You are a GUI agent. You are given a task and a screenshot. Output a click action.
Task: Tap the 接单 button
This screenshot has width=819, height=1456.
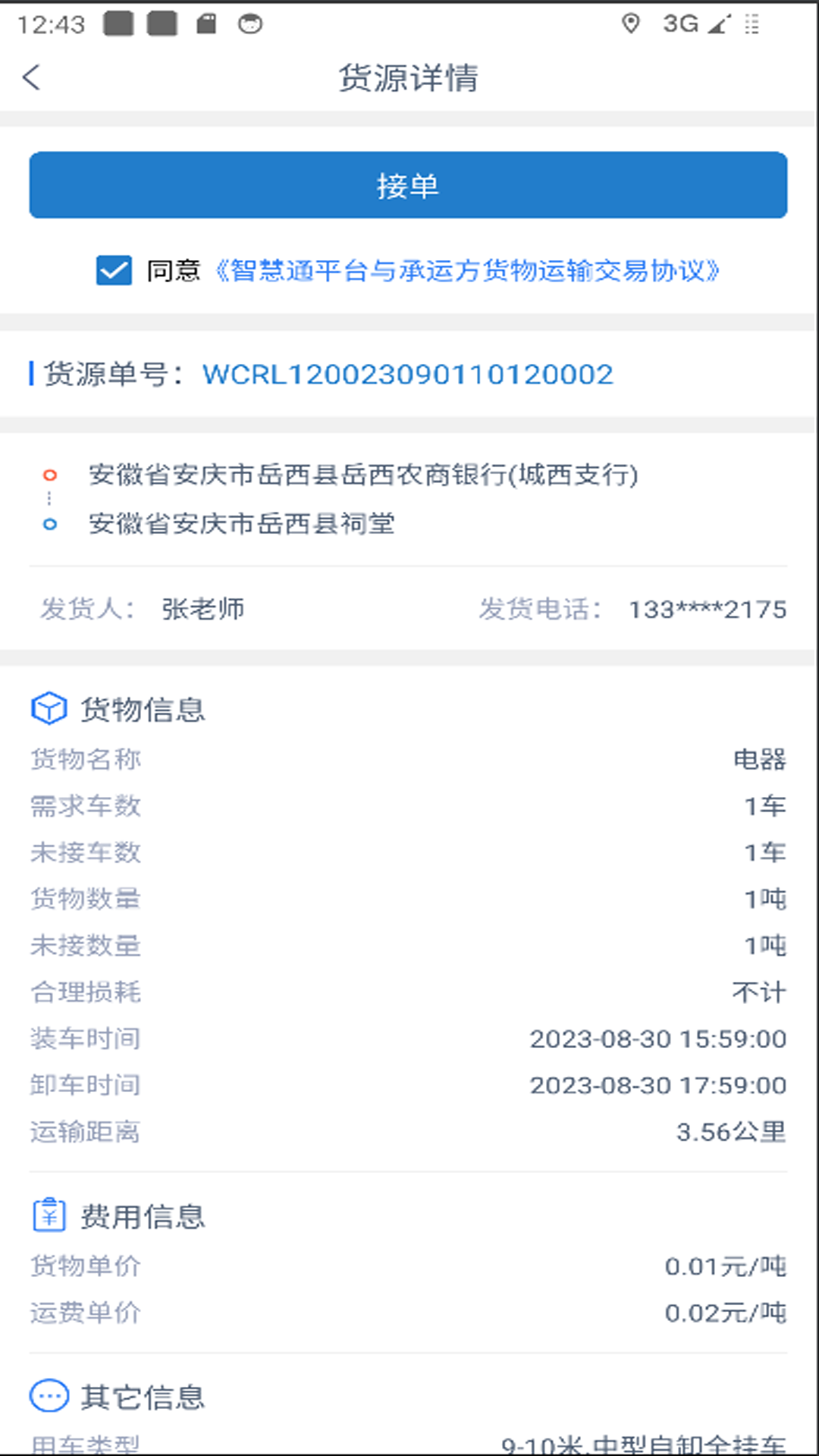(408, 185)
